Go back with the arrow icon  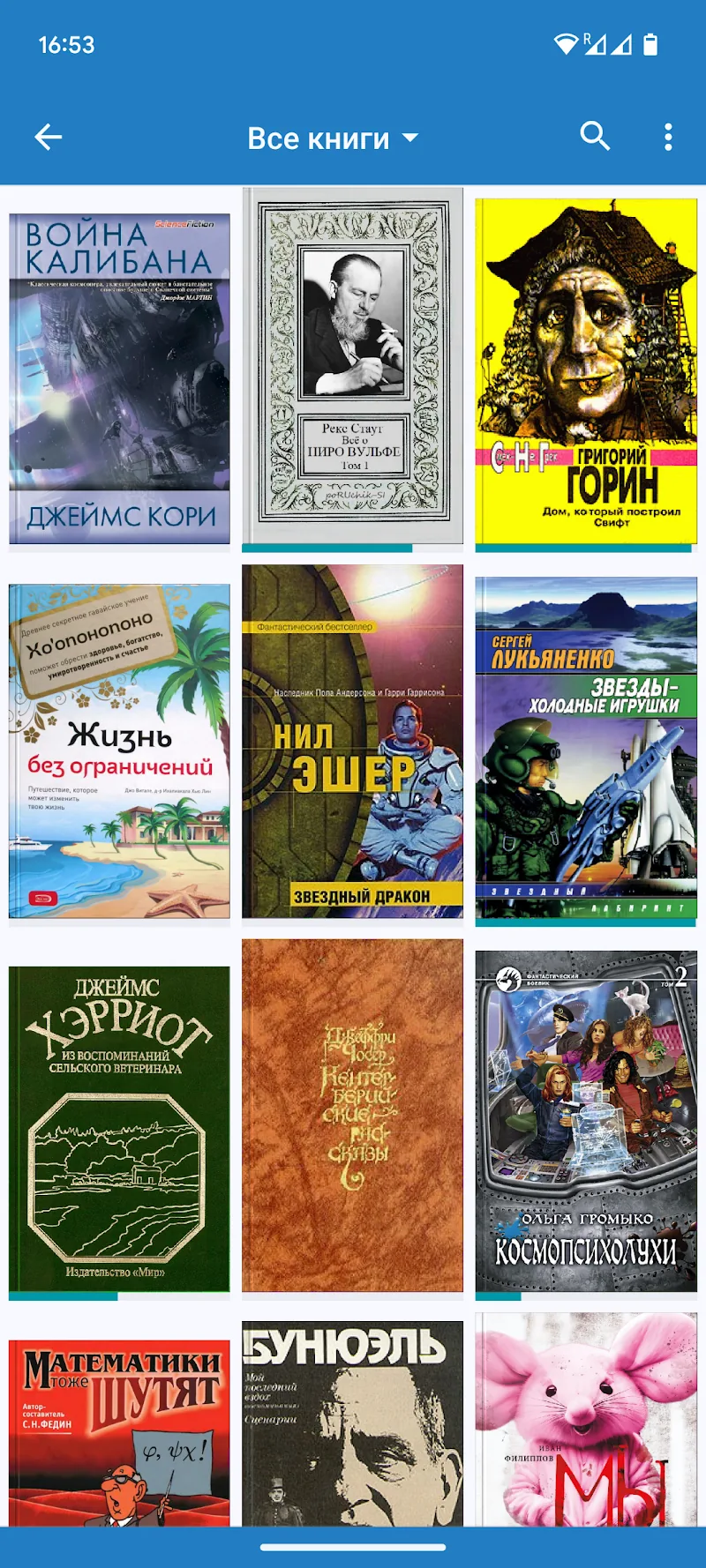point(48,137)
